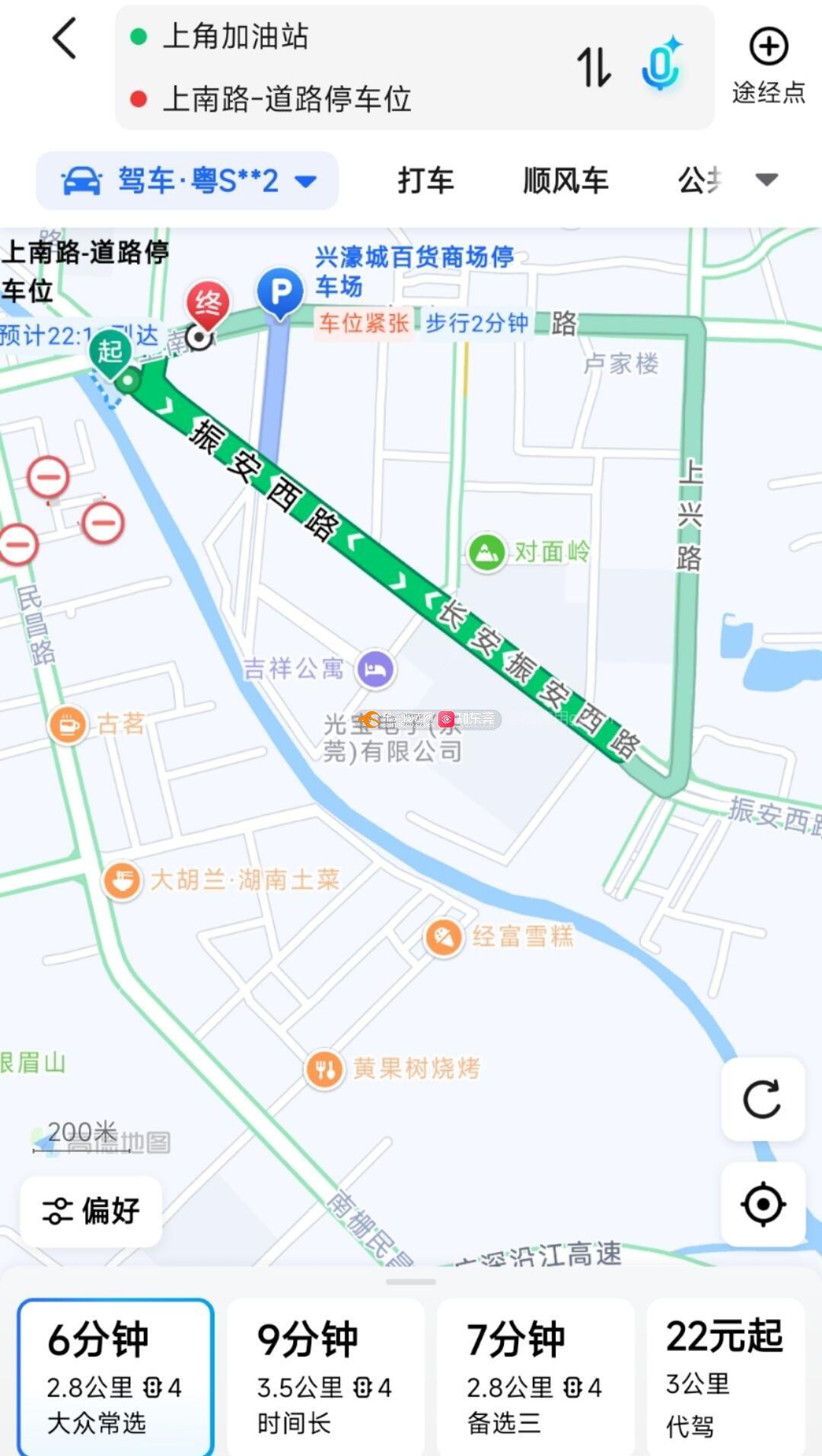Open the 大胡兰·湖南土菜 restaurant marker
This screenshot has height=1456, width=822.
pyautogui.click(x=221, y=881)
